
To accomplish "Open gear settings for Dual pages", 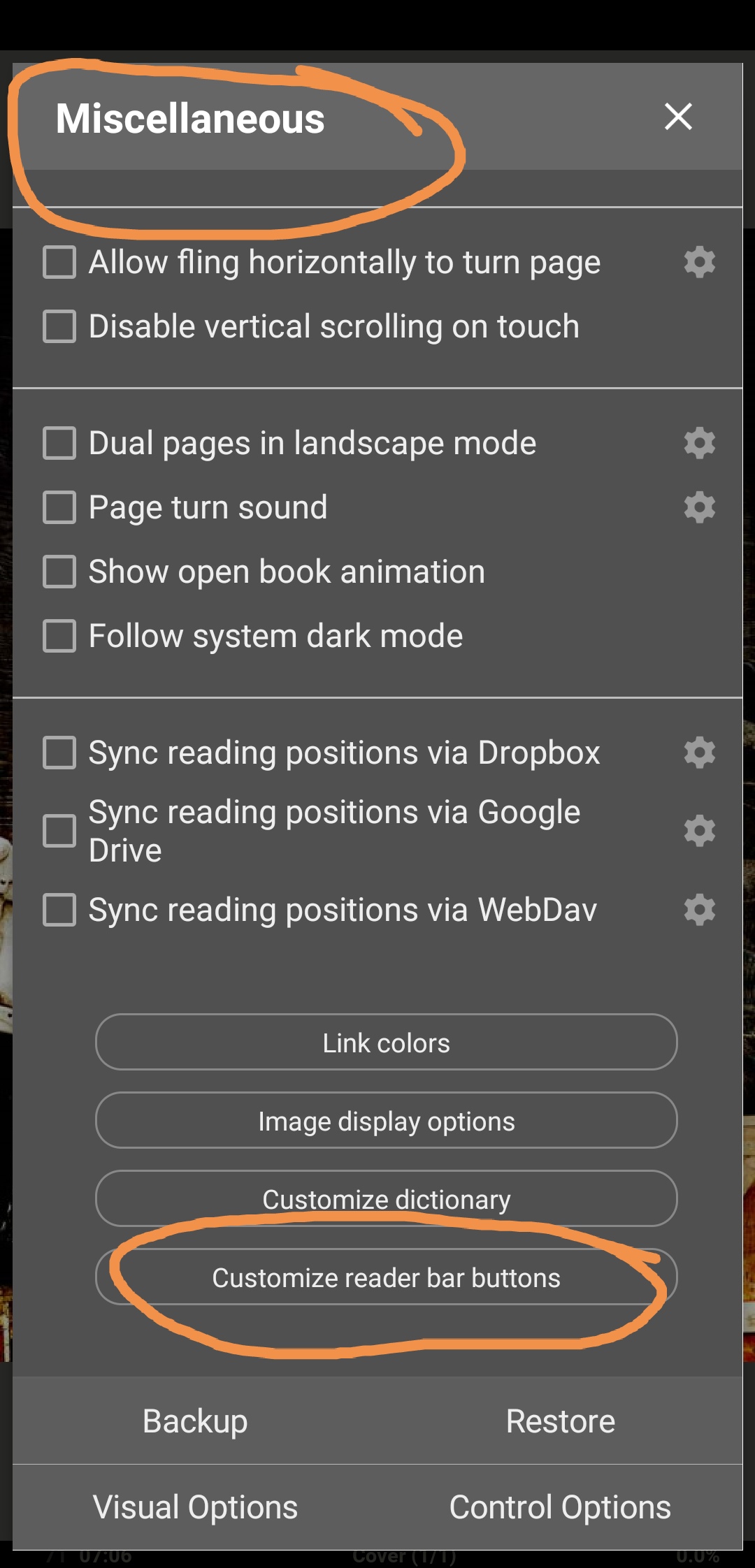I will (x=699, y=443).
